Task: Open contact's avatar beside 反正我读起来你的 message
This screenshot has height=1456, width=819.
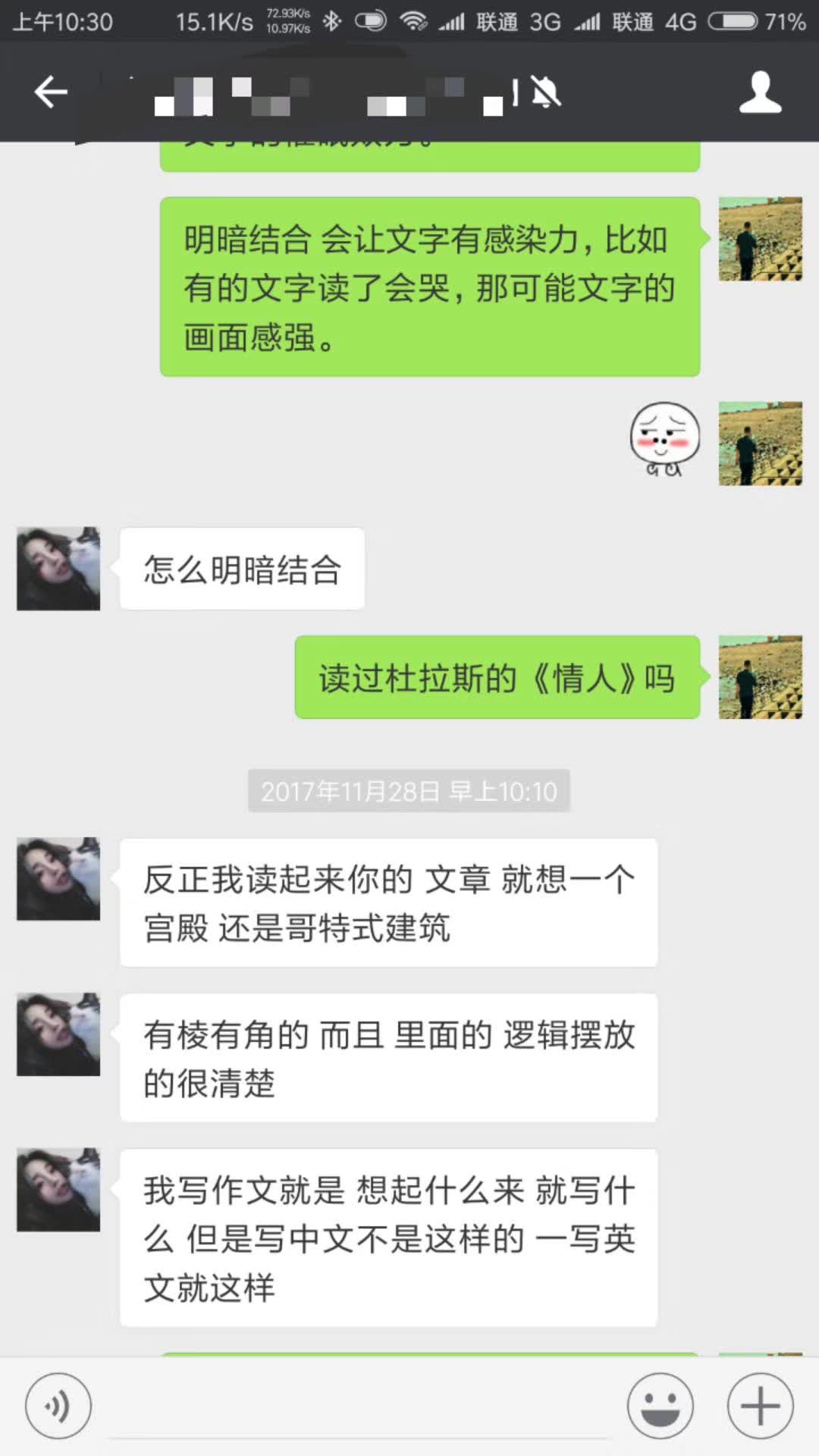Action: point(58,879)
